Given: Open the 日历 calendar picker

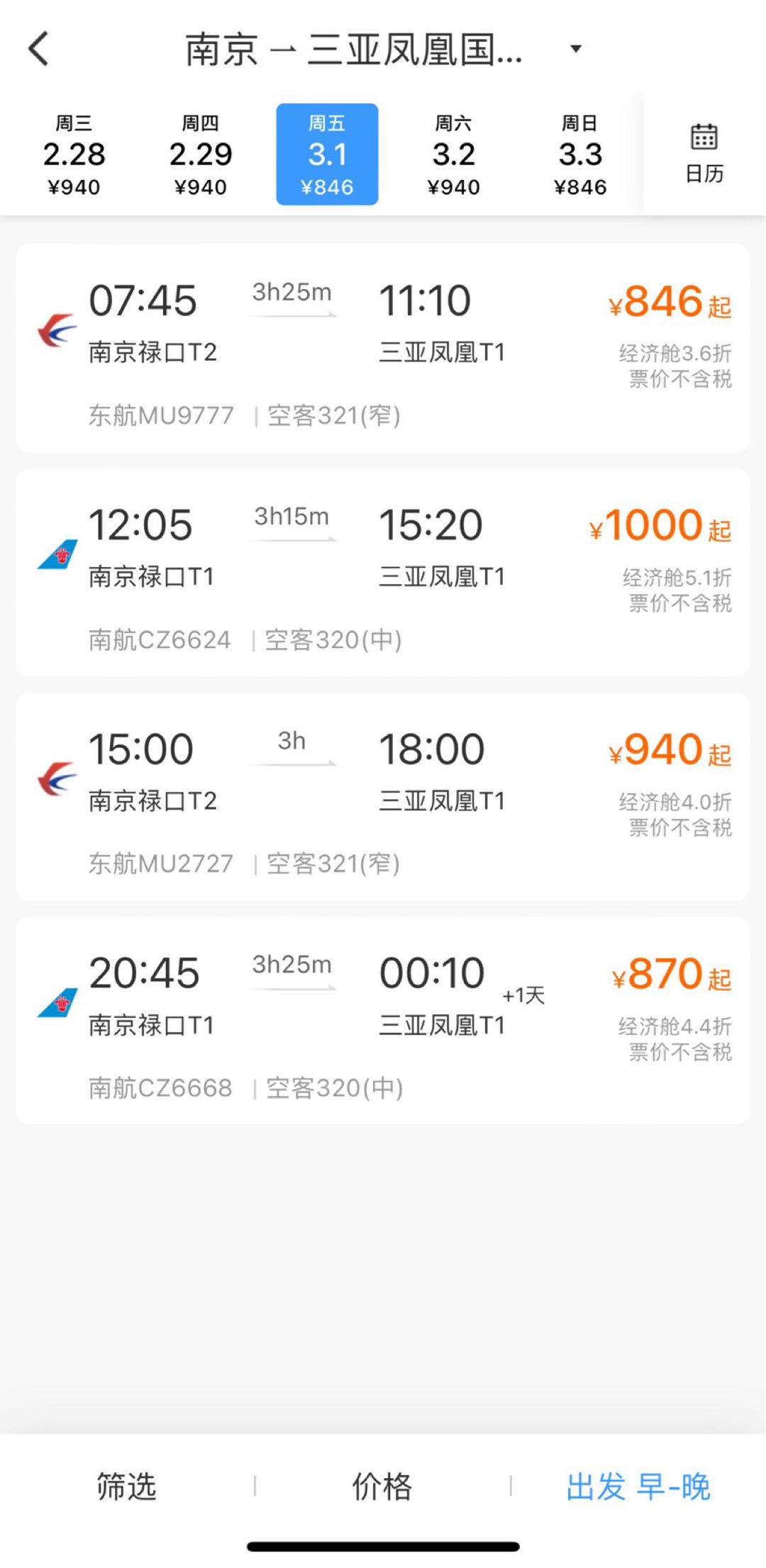Looking at the screenshot, I should tap(704, 154).
